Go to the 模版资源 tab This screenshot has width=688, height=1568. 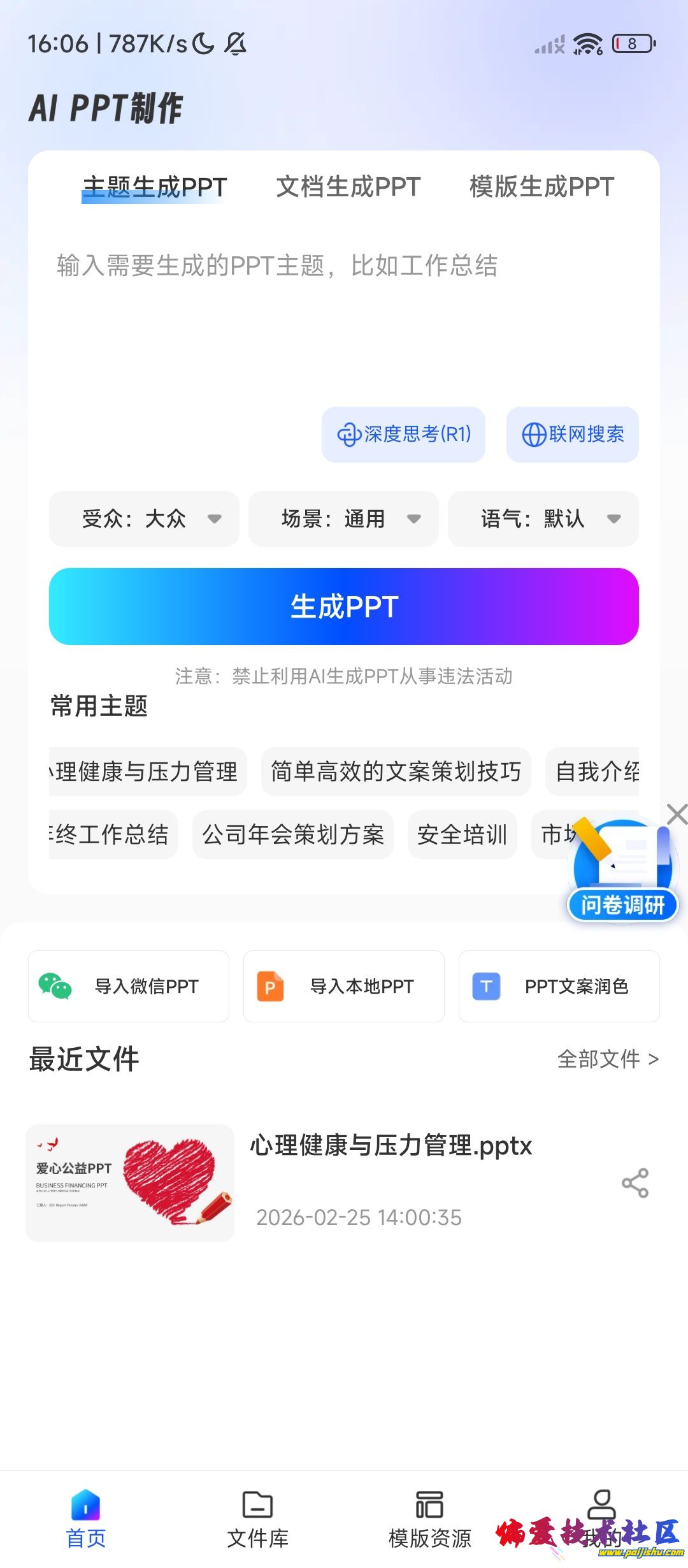coord(429,1520)
